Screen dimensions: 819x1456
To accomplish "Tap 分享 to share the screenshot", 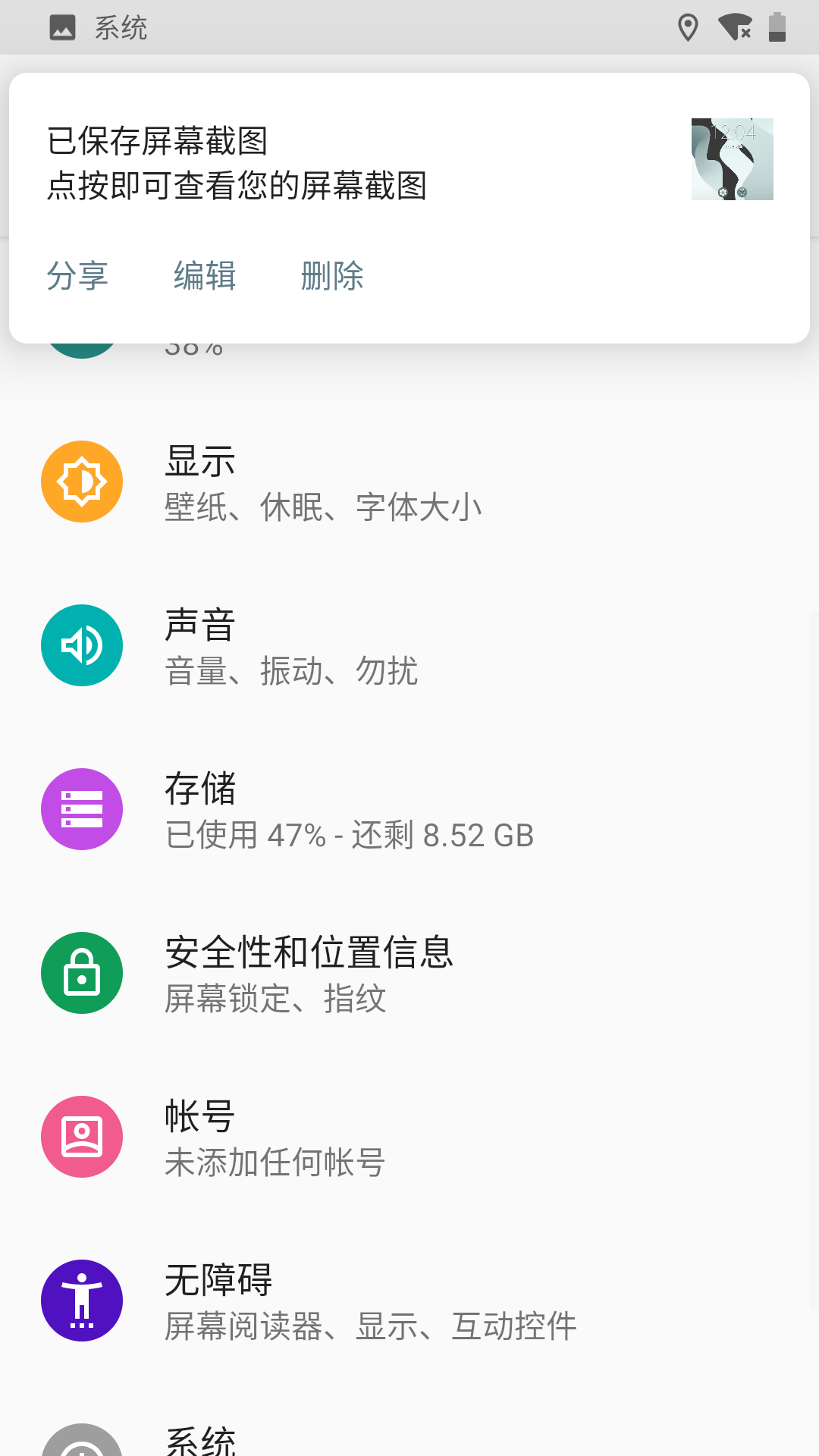I will click(x=77, y=275).
